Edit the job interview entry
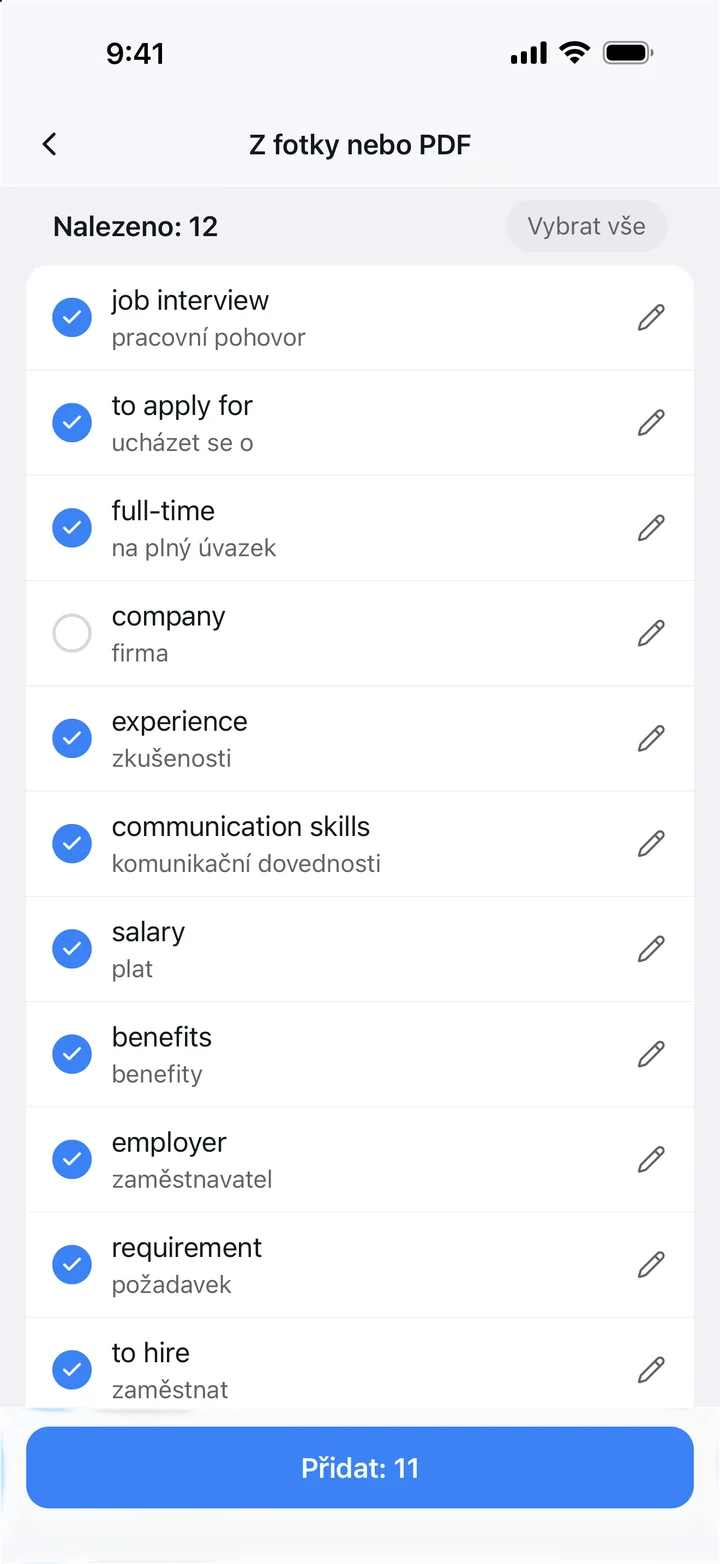This screenshot has width=720, height=1564. 651,318
